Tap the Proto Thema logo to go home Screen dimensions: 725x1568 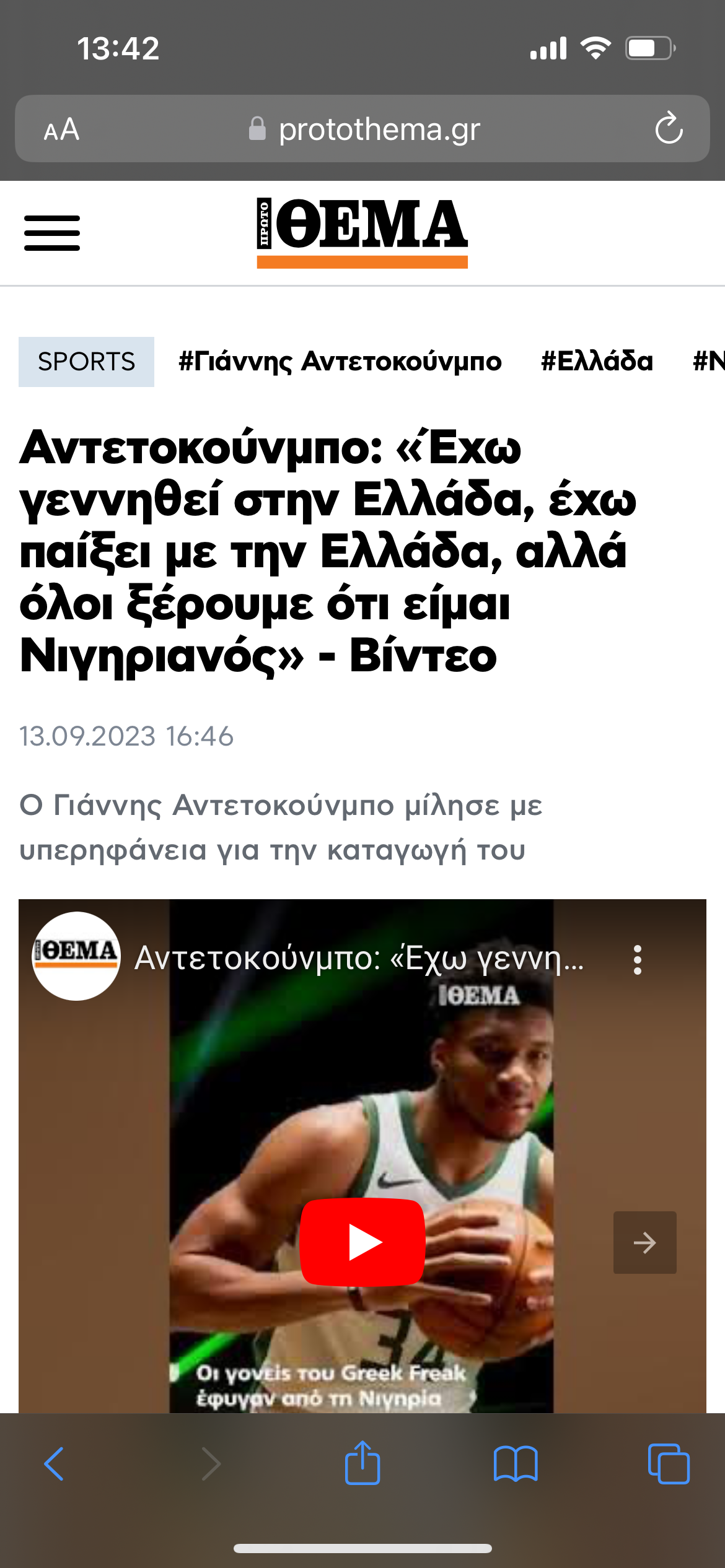362,232
